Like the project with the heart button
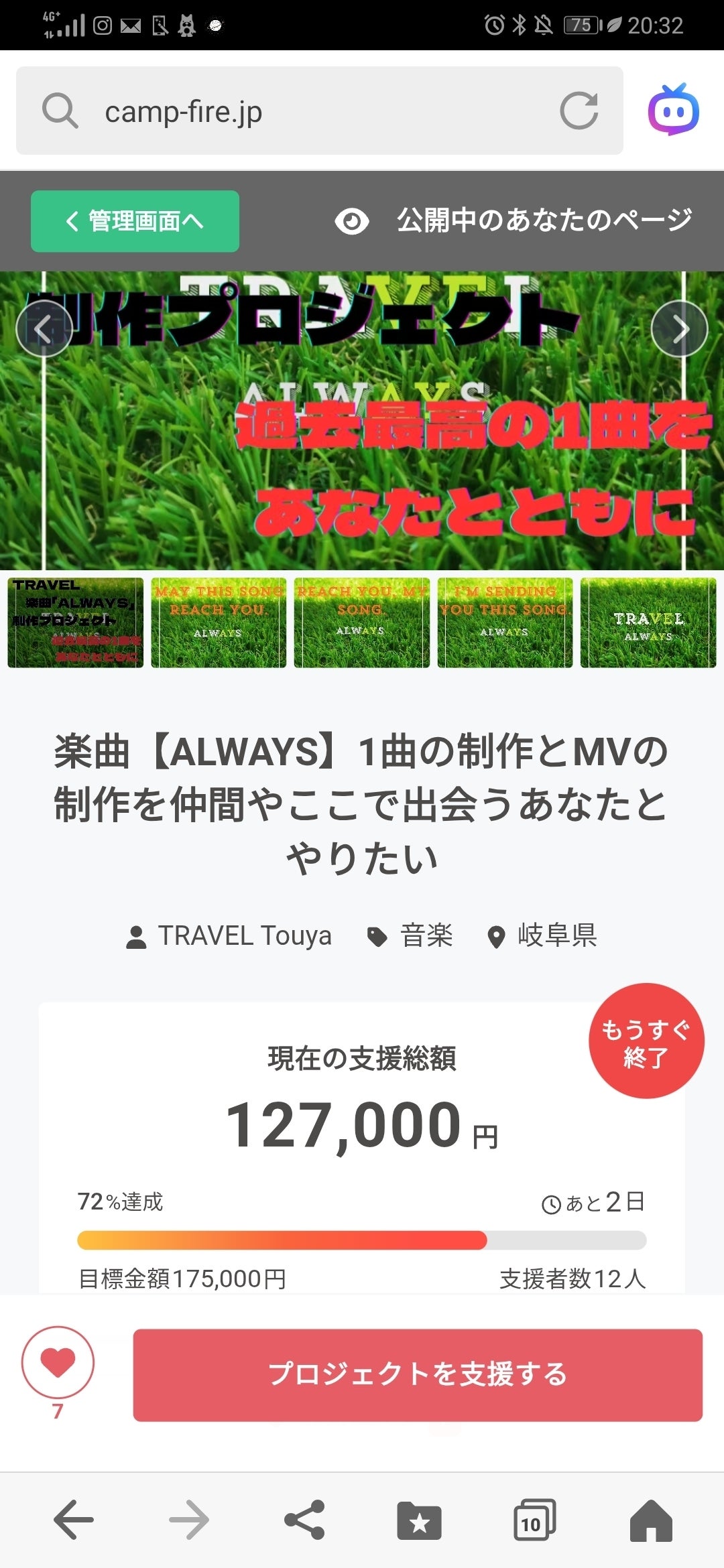The height and width of the screenshot is (1568, 724). click(58, 1363)
